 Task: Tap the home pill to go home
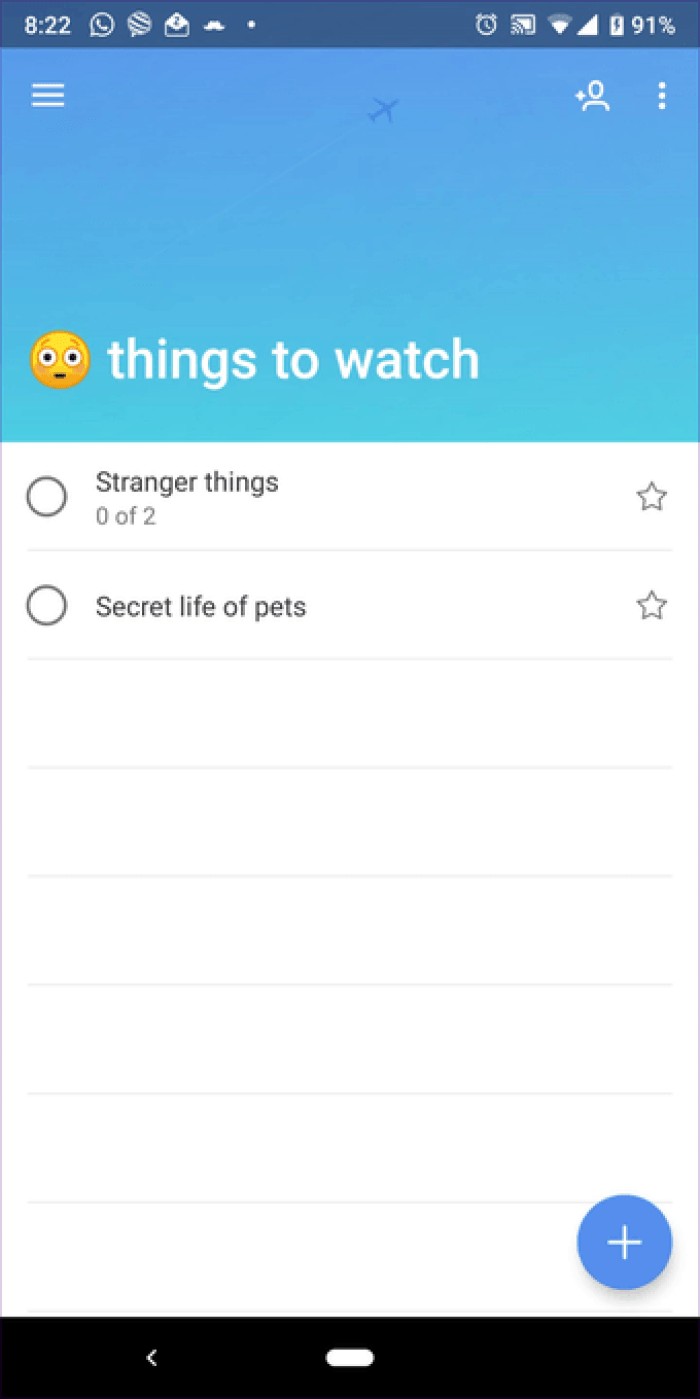[350, 1357]
